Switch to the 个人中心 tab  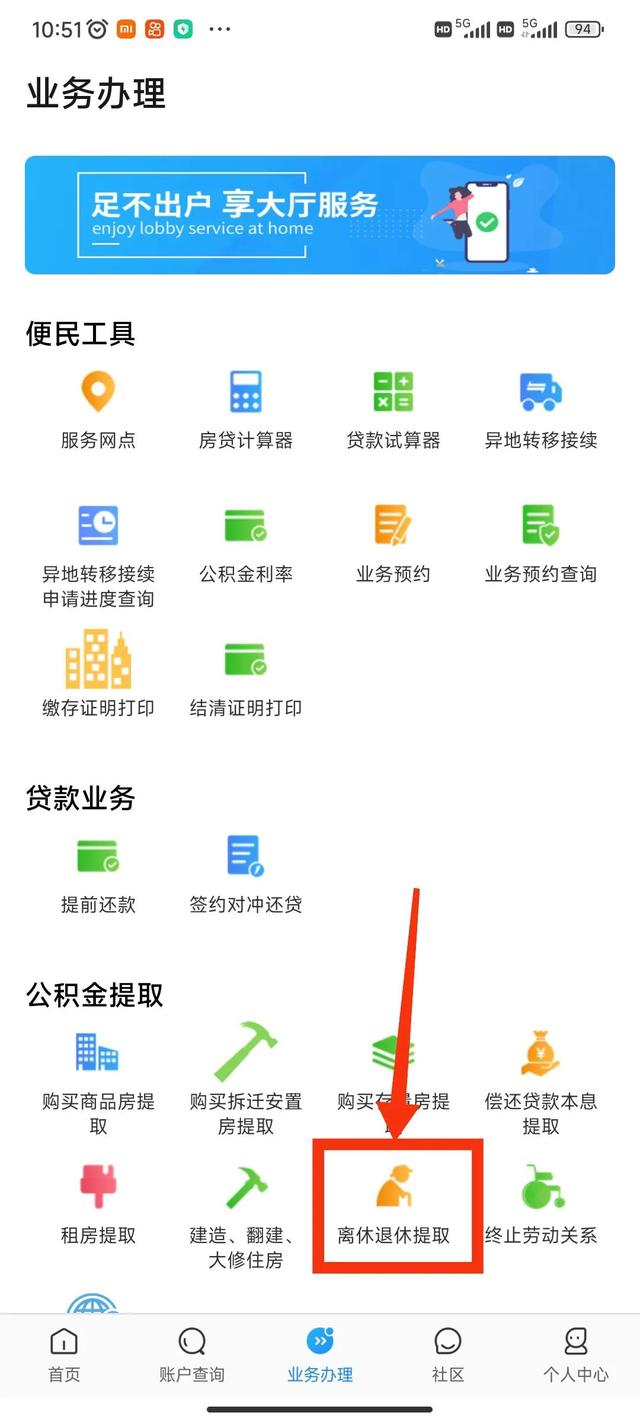click(x=575, y=1355)
